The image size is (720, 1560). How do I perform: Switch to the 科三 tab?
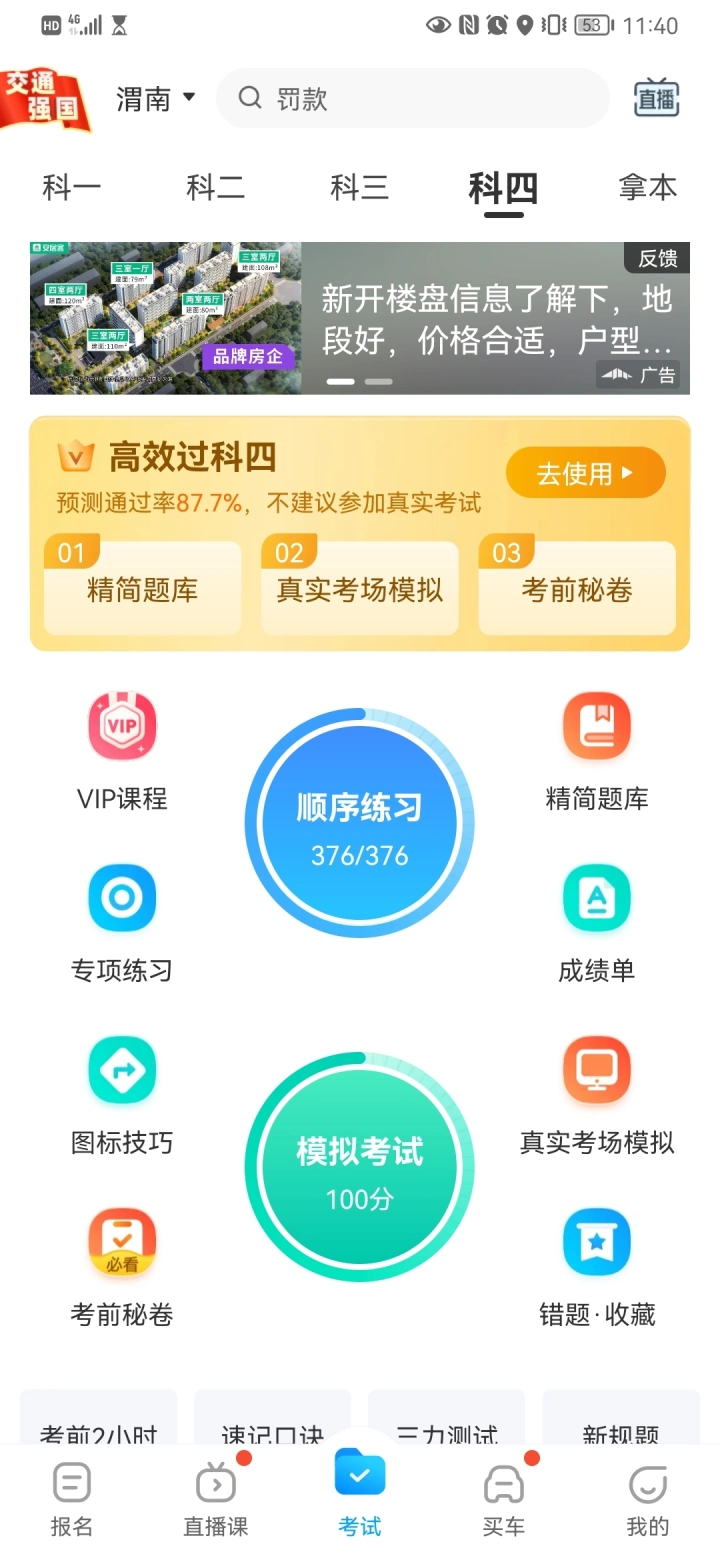tap(360, 188)
